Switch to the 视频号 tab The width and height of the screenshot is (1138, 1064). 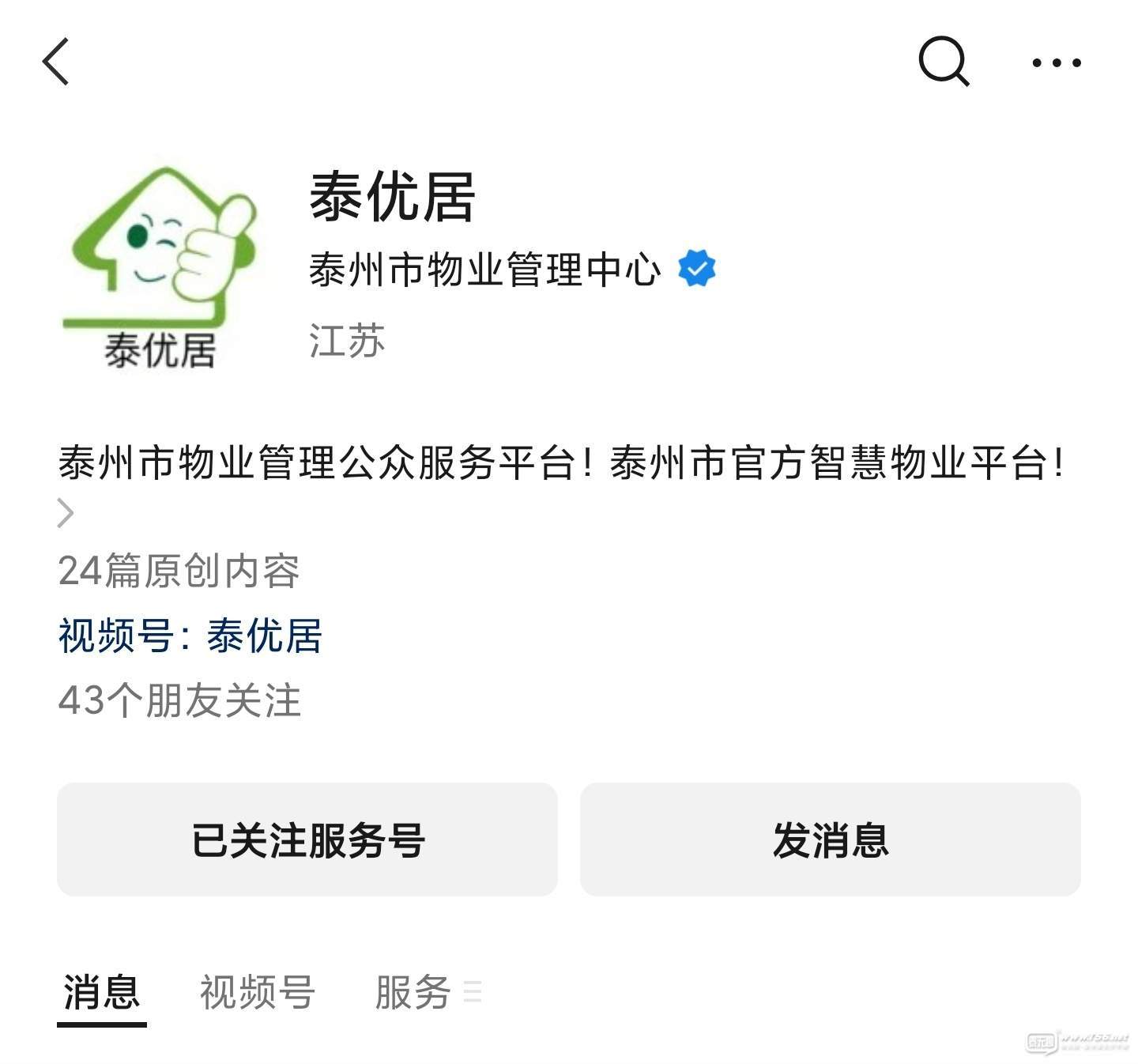point(258,993)
